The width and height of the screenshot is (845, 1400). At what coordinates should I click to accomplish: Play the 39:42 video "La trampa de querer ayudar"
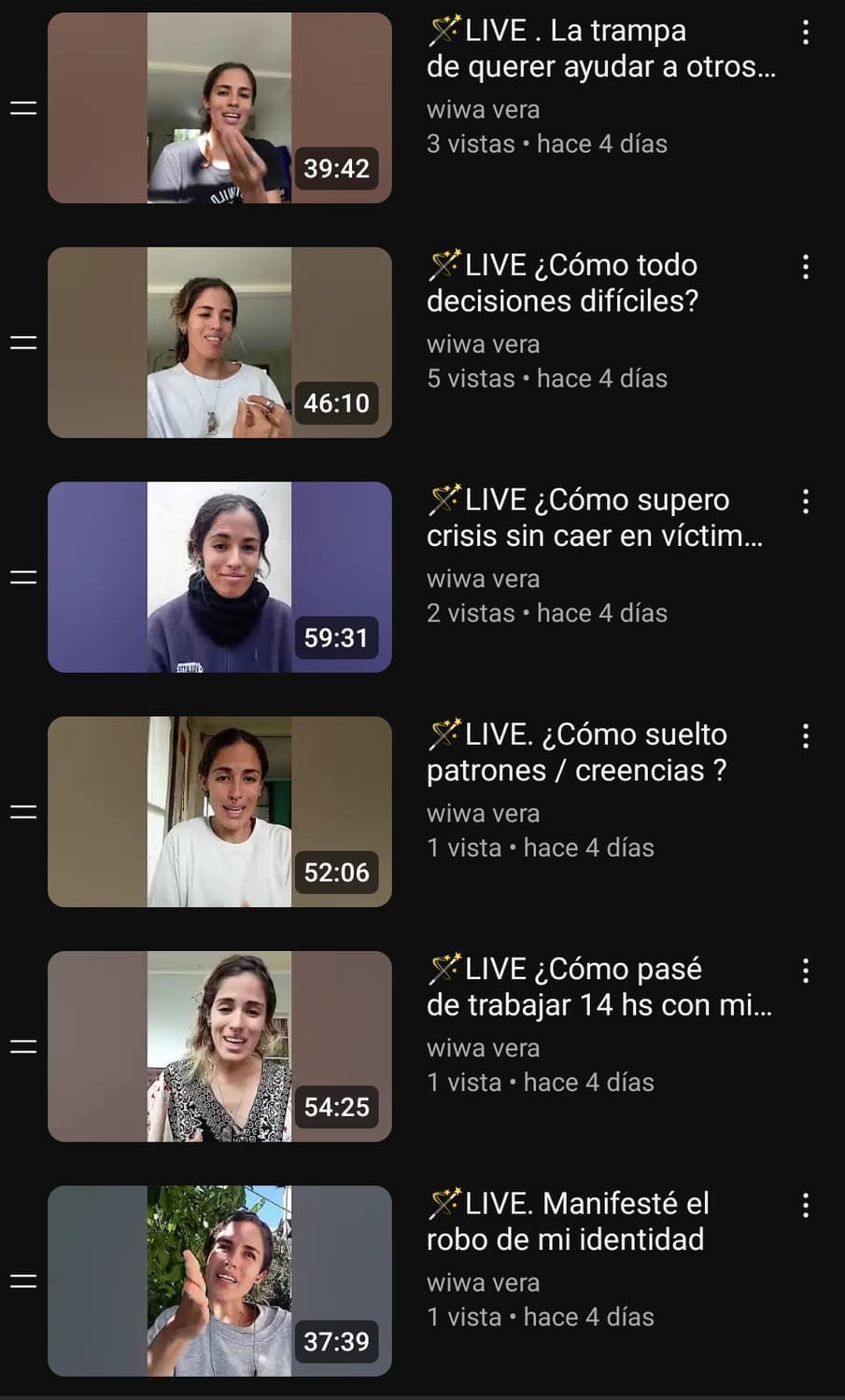(219, 108)
